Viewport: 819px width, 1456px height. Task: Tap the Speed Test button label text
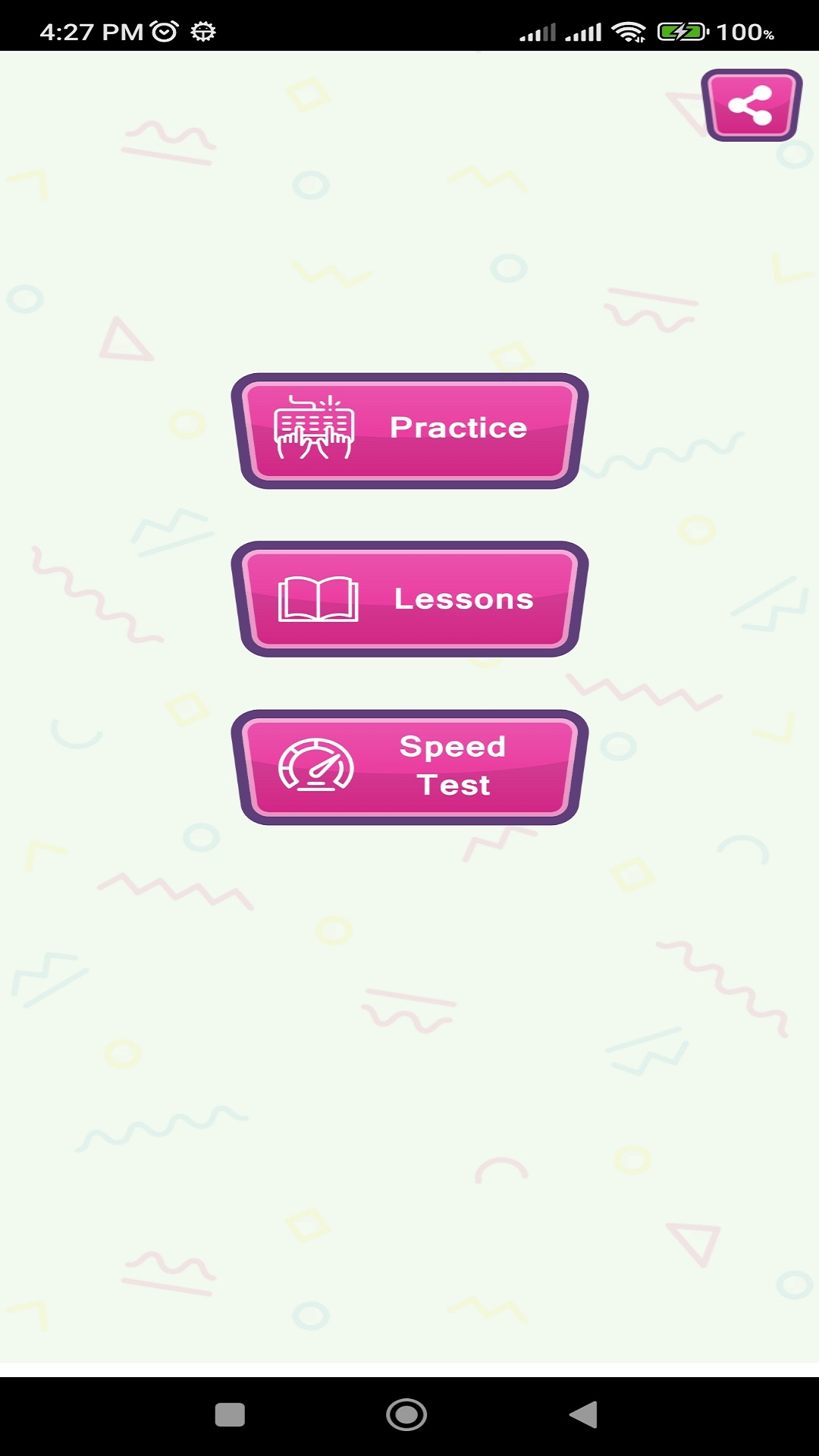(452, 766)
